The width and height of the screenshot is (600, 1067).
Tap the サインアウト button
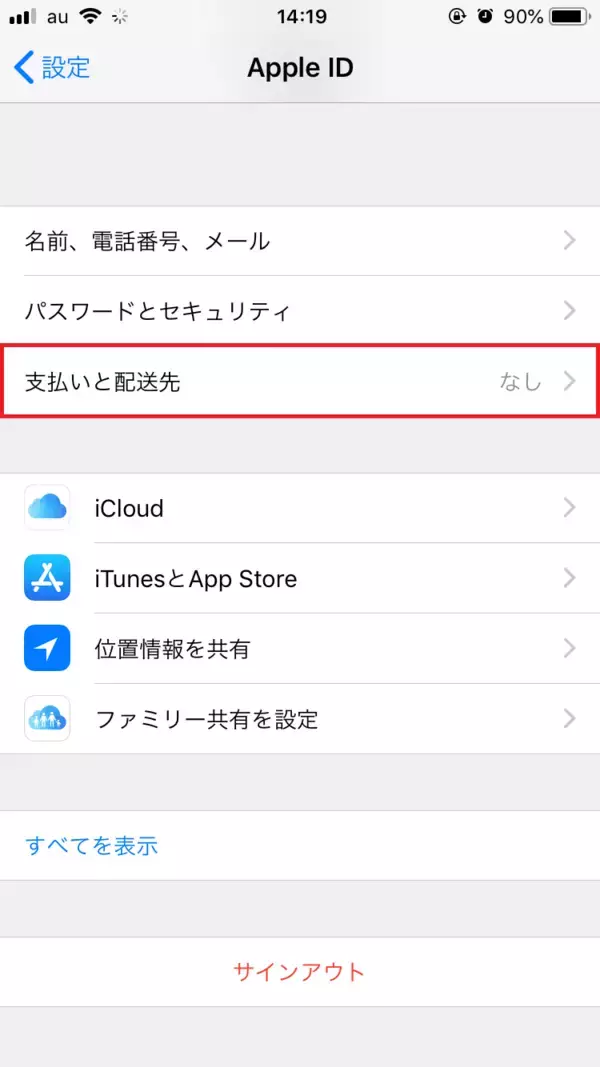[x=299, y=971]
